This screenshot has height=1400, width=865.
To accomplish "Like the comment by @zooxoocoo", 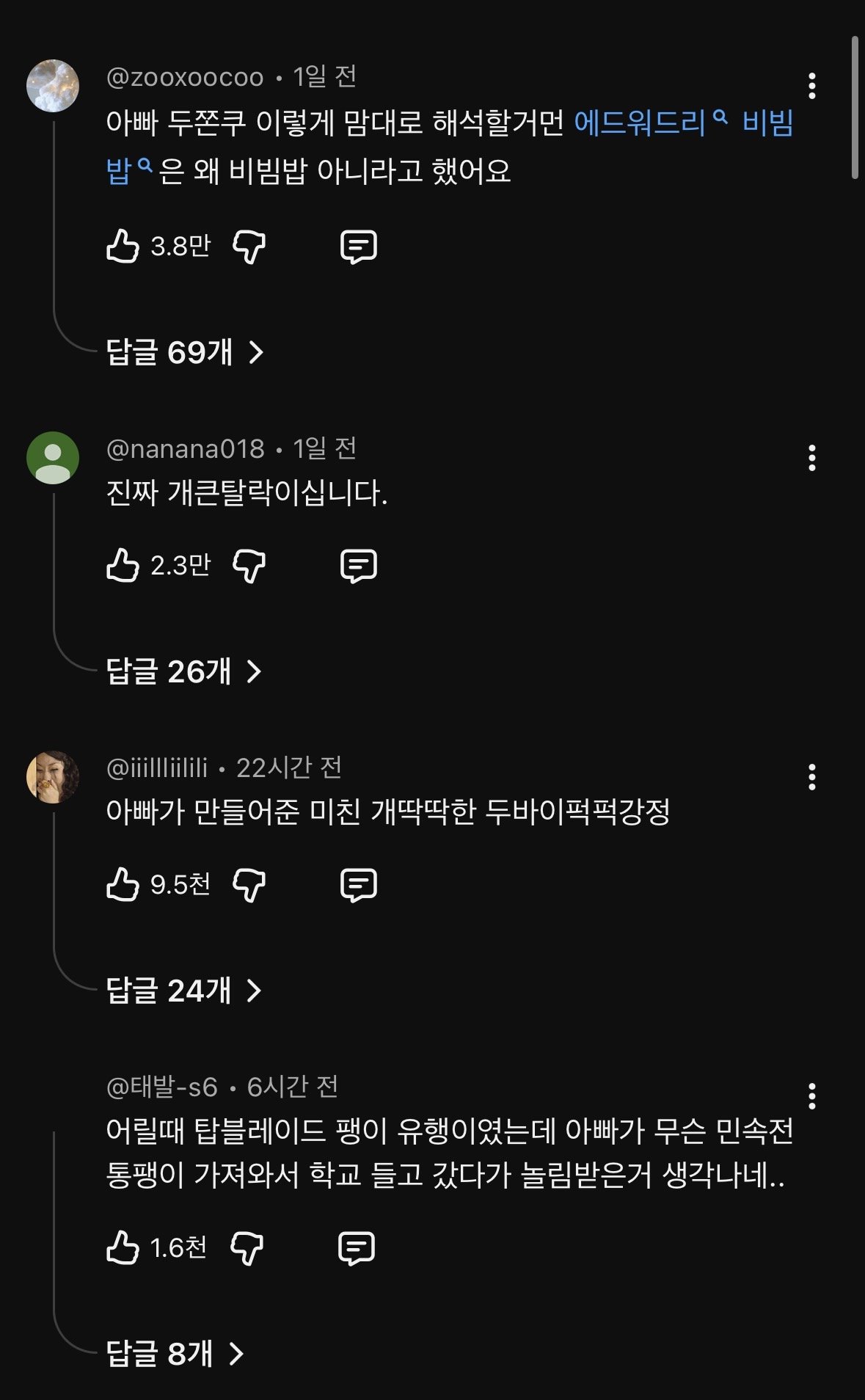I will [x=123, y=246].
